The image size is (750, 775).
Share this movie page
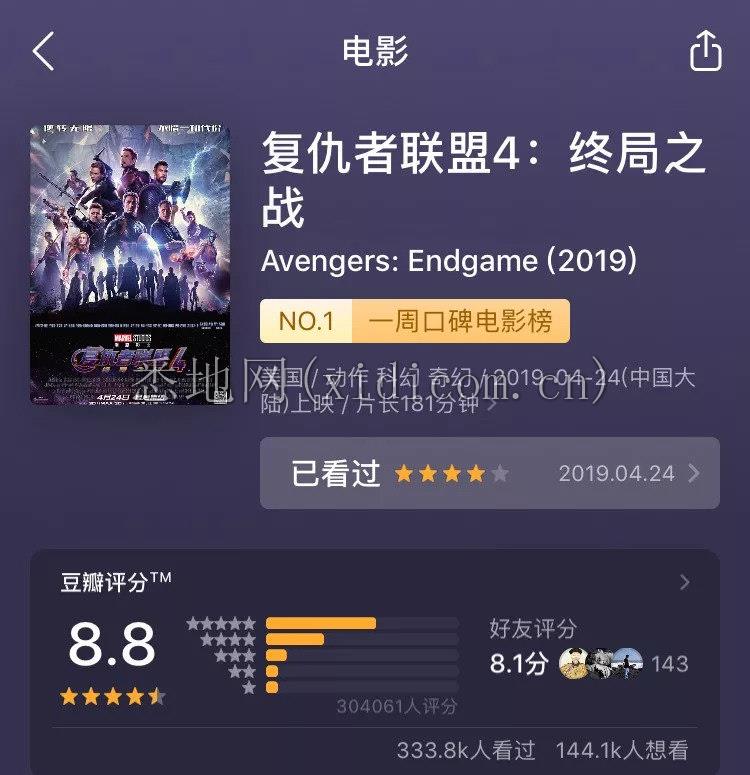click(x=705, y=51)
